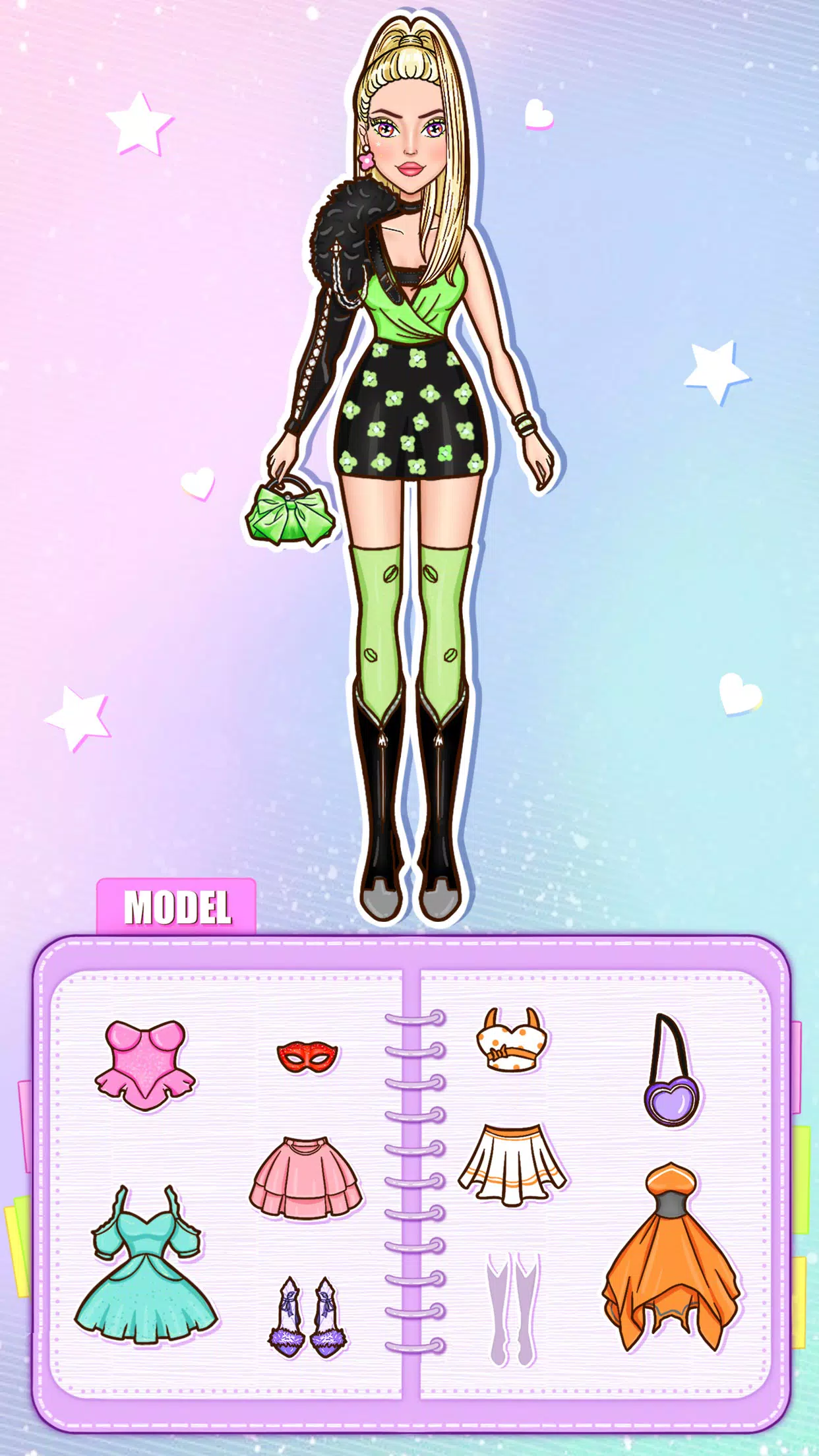Screen dimensions: 819x1456
Task: Select the purple heart shoulder bag
Action: click(671, 1074)
